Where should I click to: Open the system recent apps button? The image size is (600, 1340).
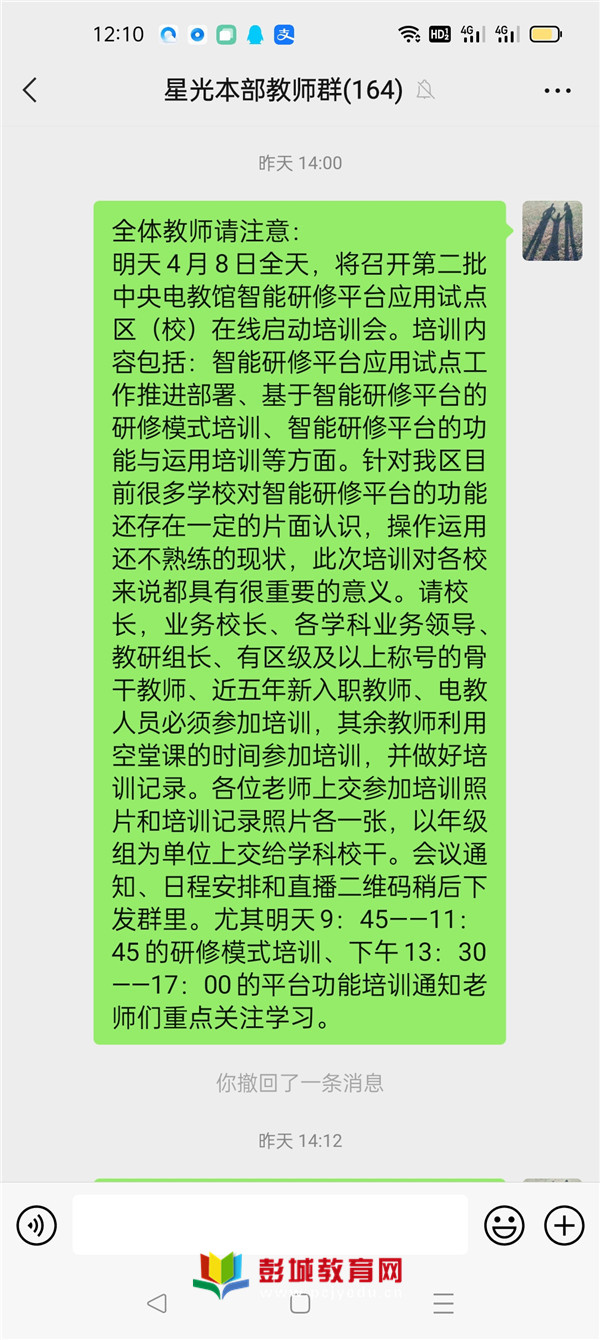coord(443,1303)
